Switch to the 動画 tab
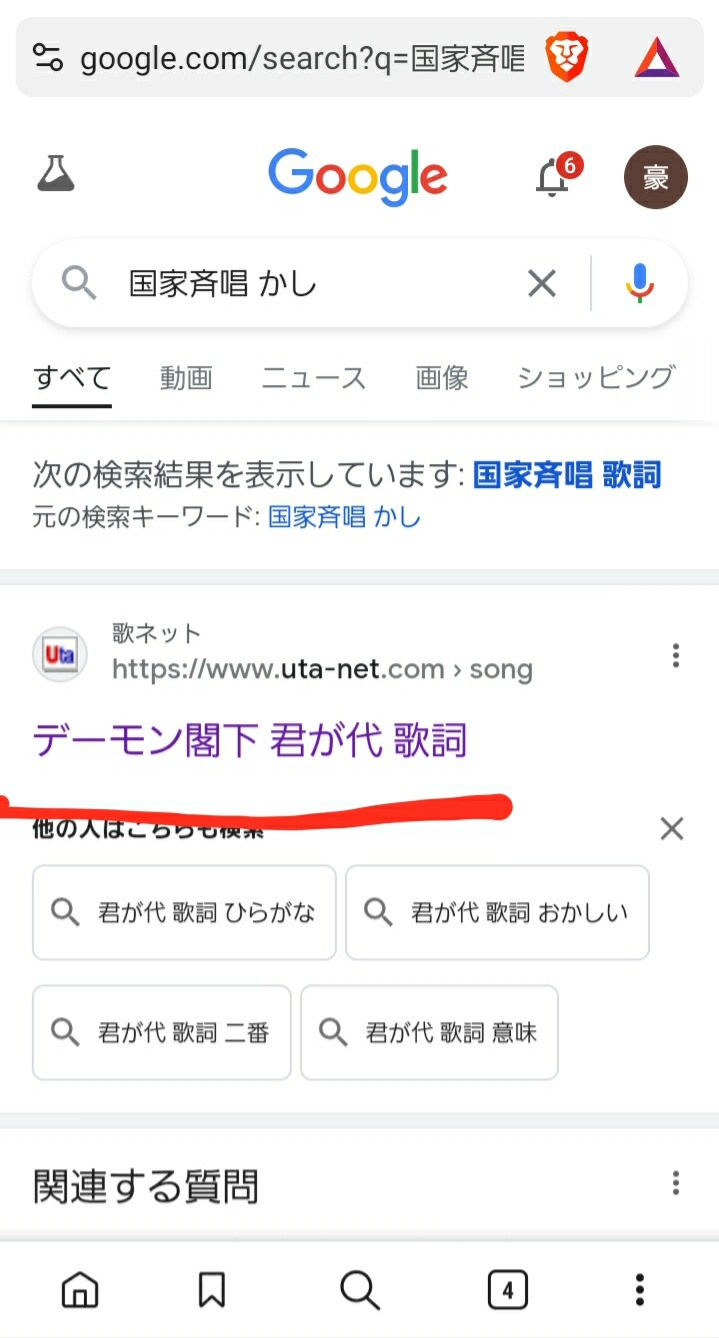This screenshot has width=719, height=1338. coord(186,378)
